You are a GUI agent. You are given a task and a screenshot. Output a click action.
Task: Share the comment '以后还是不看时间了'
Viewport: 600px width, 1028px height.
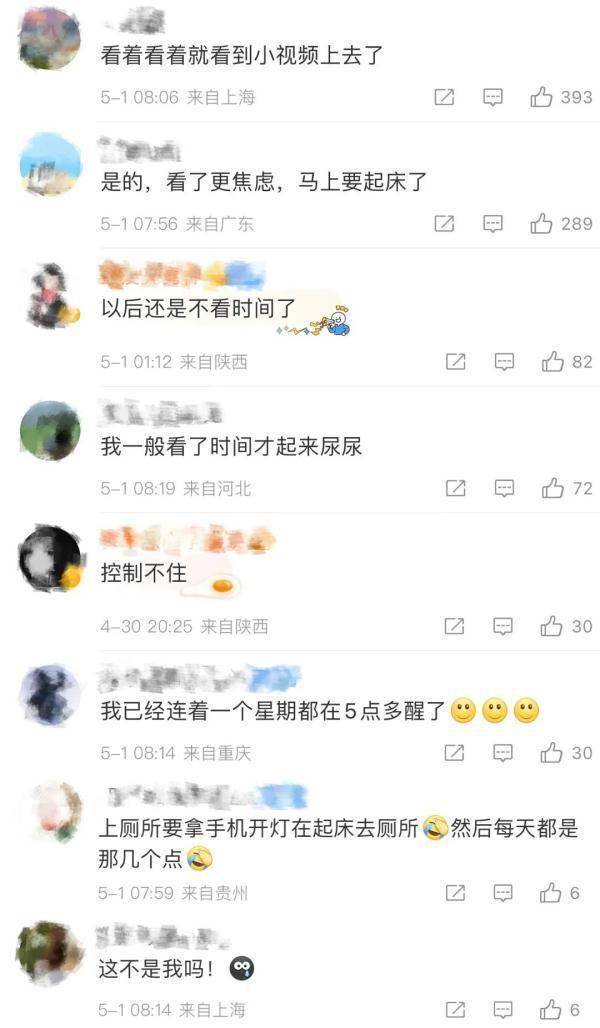[x=455, y=362]
